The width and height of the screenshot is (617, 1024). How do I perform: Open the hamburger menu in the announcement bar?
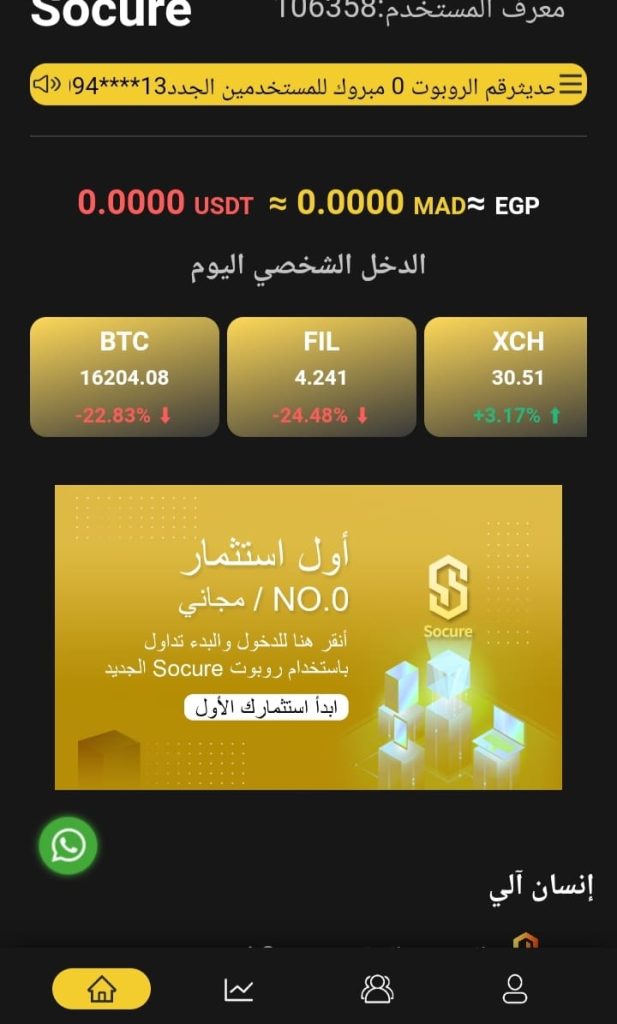click(x=570, y=85)
